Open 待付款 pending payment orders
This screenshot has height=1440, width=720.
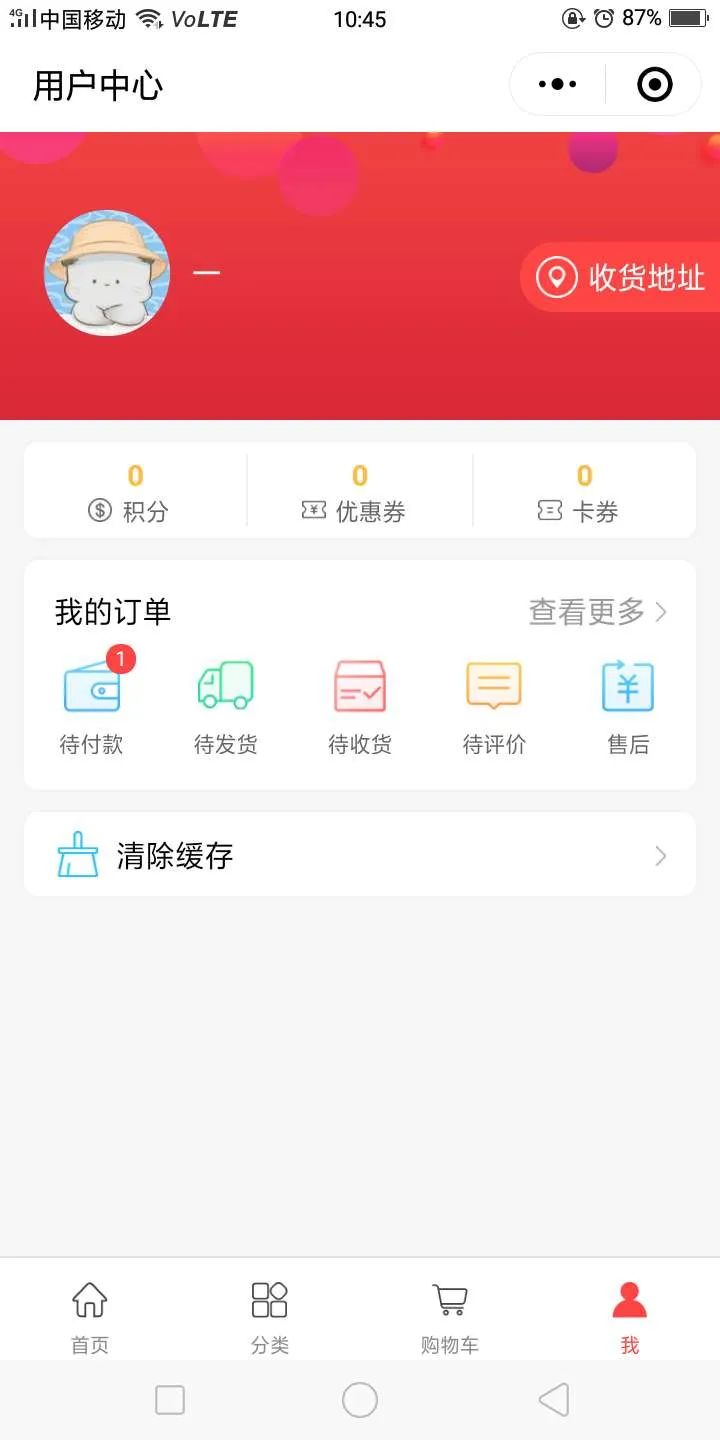(92, 706)
